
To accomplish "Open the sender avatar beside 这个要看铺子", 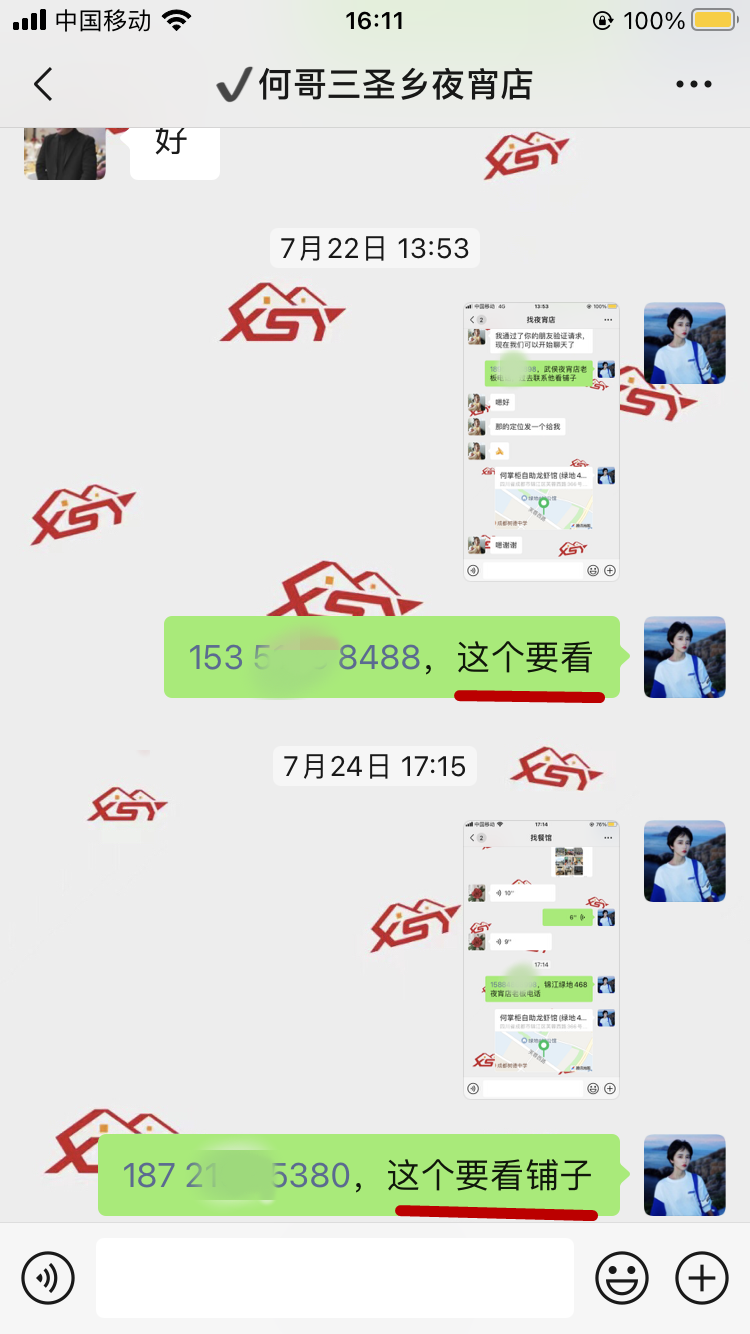I will (684, 1175).
